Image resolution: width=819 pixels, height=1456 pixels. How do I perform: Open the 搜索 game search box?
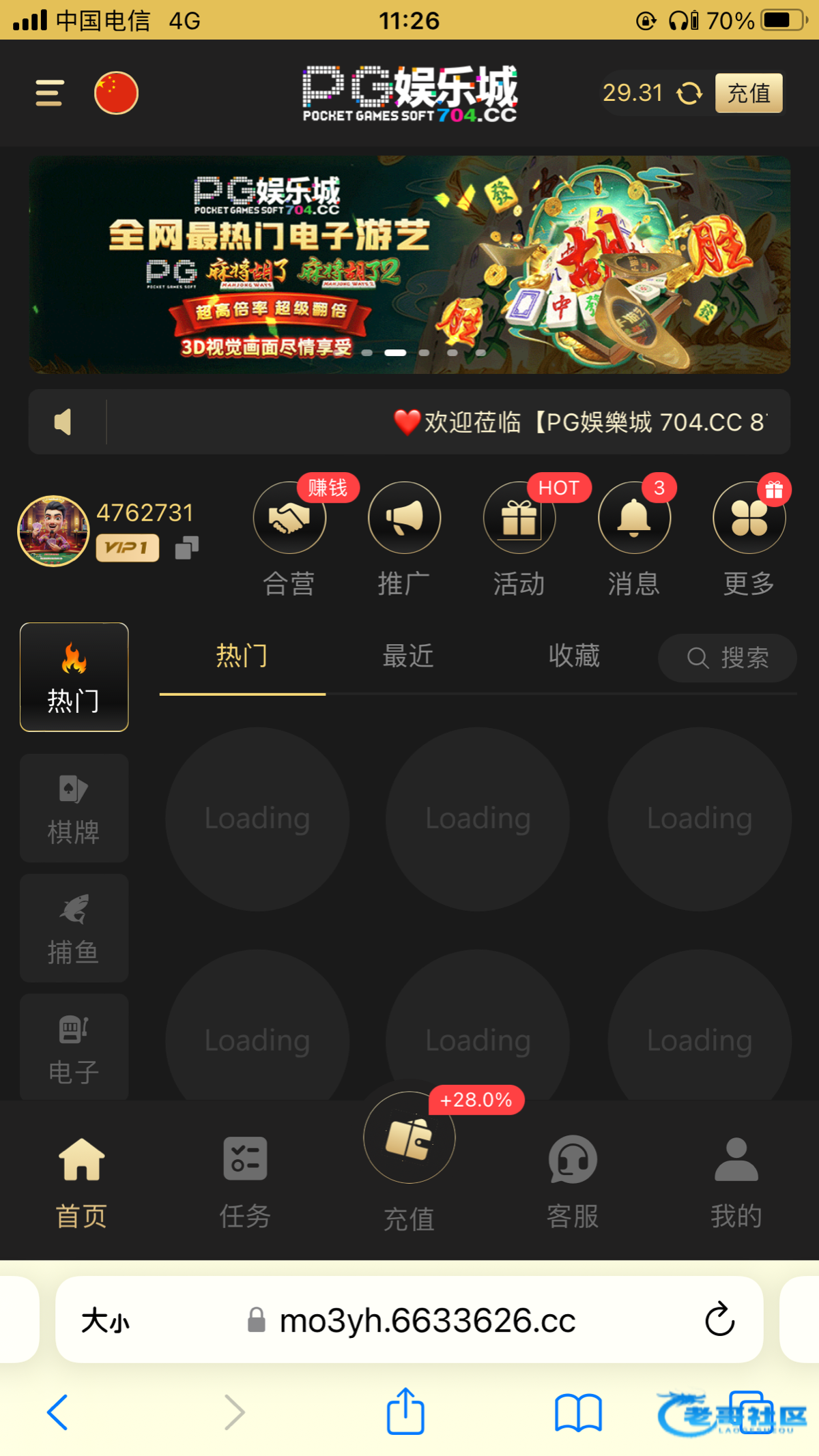(x=728, y=658)
